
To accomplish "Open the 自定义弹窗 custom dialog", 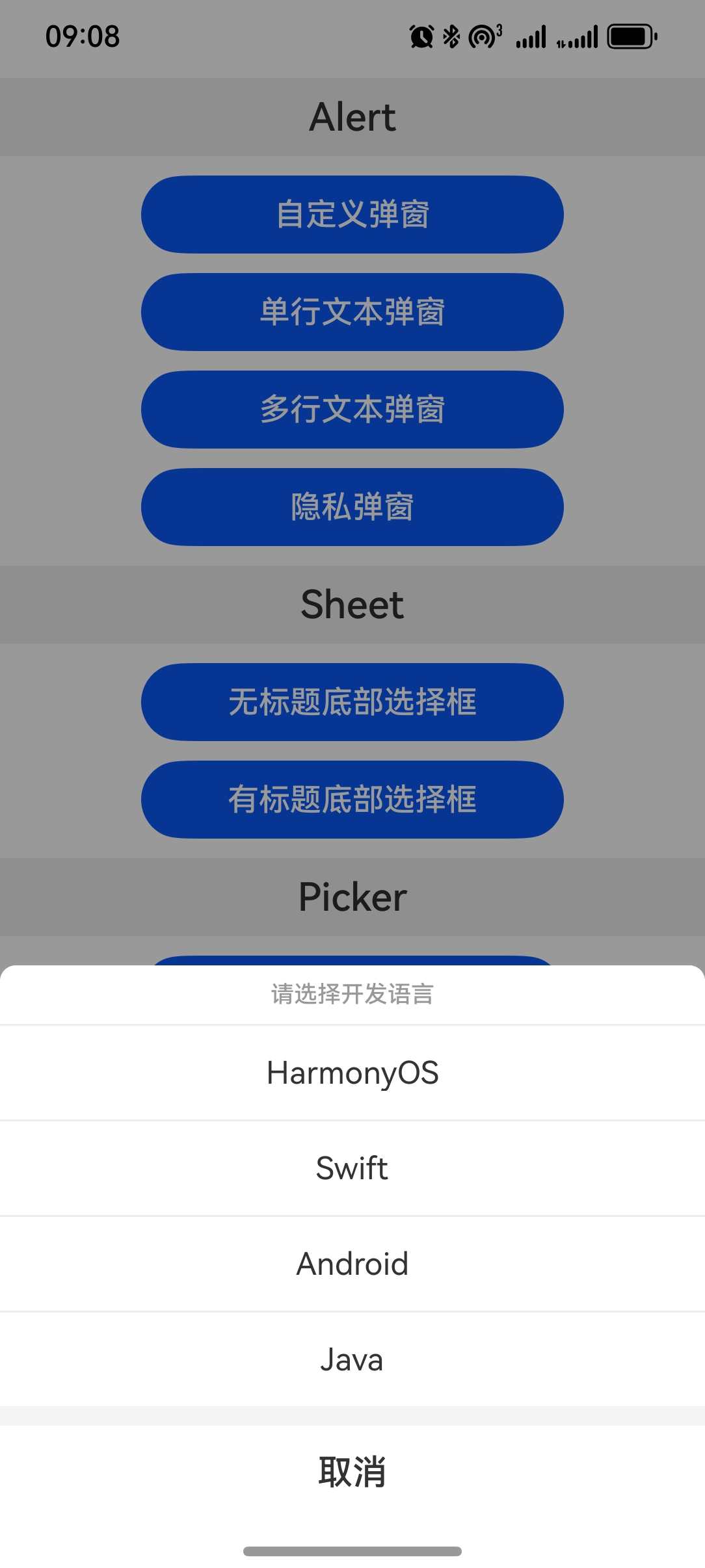I will [x=352, y=215].
